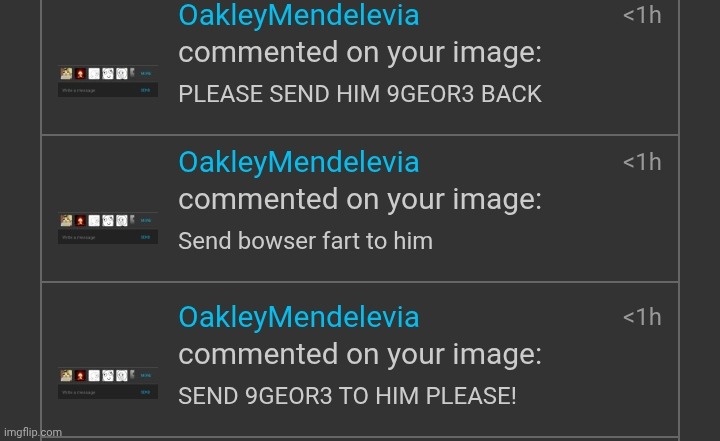Open the 'SEND 9GEOR3 TO HIM PLEASE!' notification

pos(347,395)
